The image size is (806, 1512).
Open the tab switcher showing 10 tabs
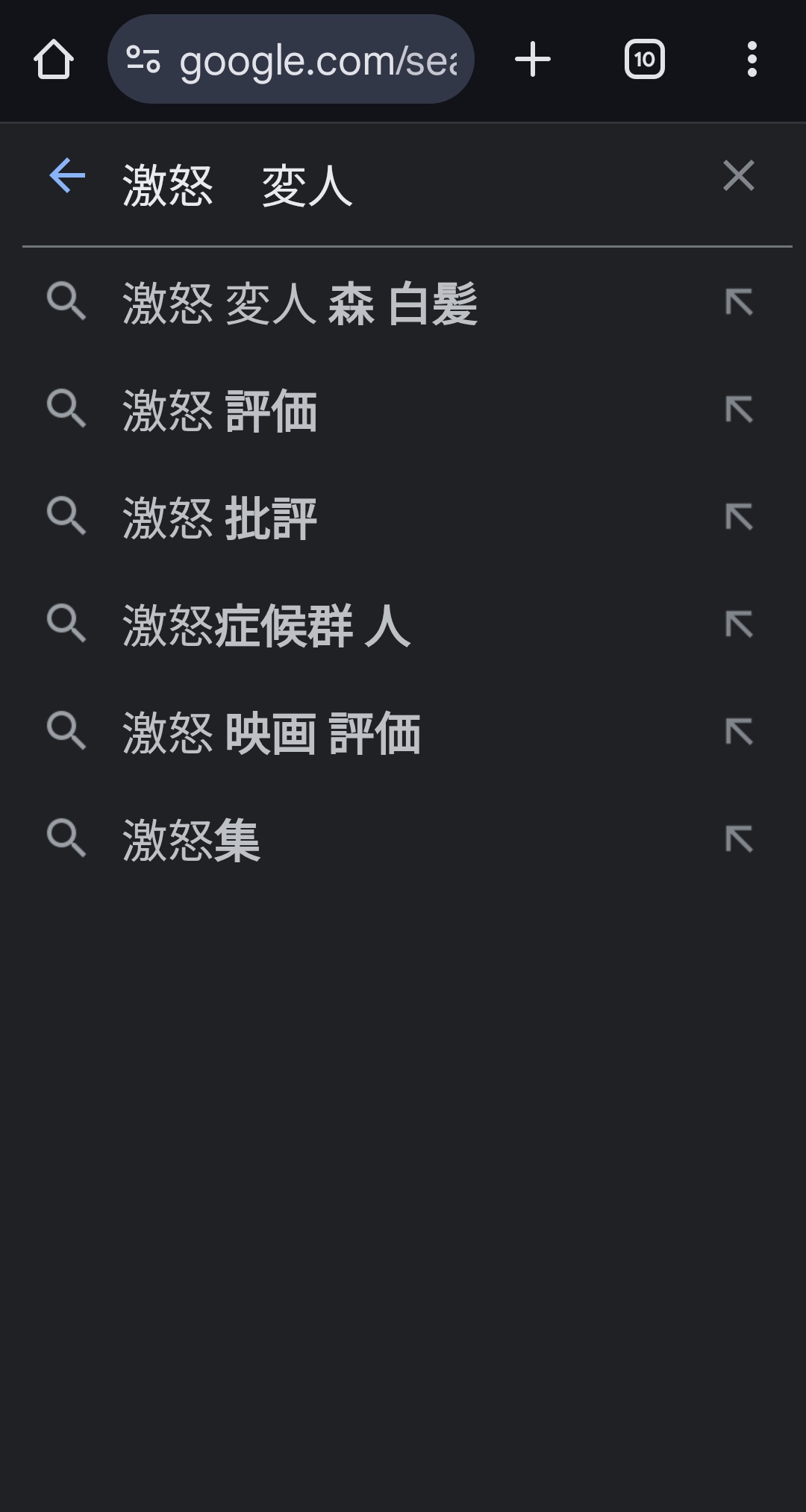[645, 60]
